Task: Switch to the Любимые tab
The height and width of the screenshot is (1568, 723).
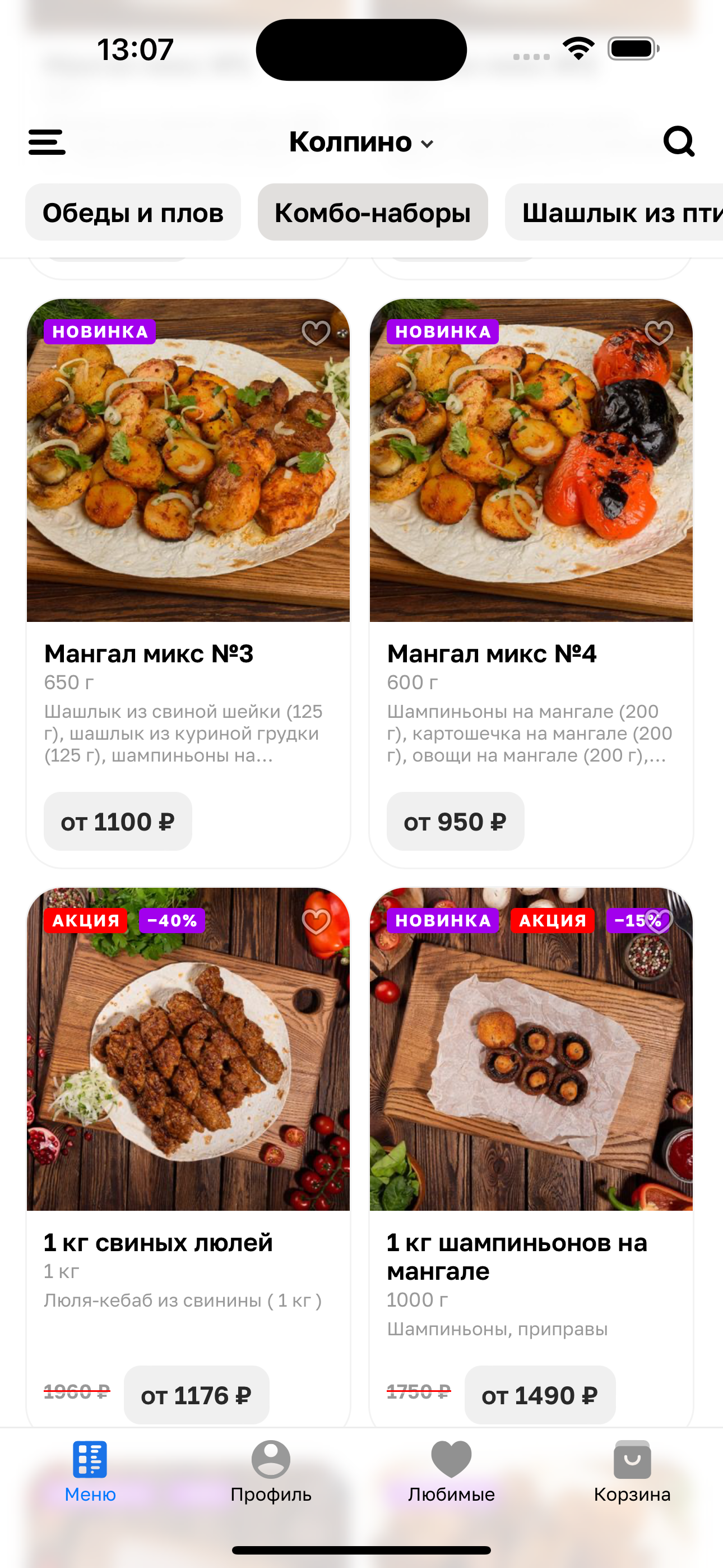Action: click(451, 1470)
